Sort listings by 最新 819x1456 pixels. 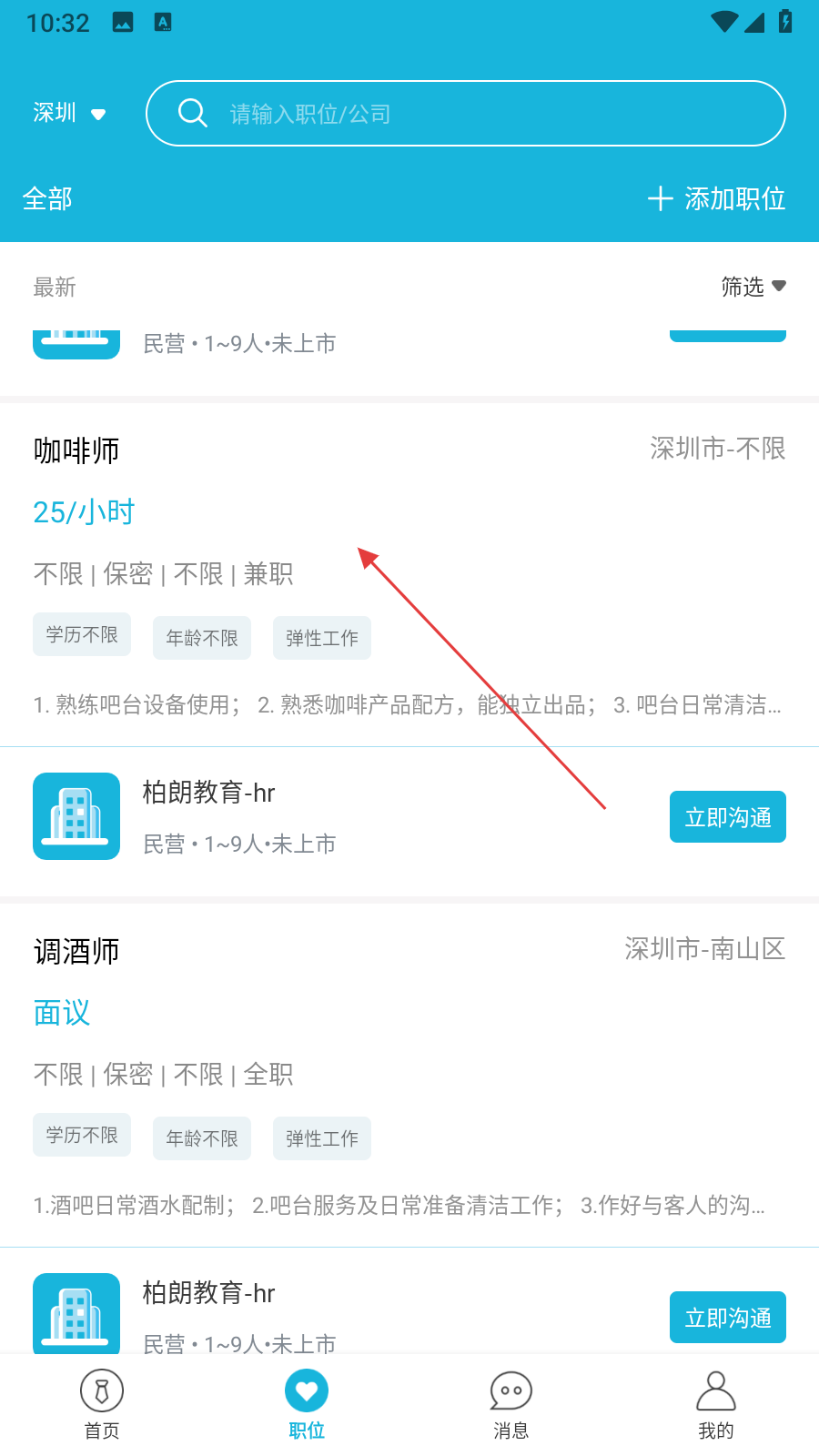pos(55,288)
